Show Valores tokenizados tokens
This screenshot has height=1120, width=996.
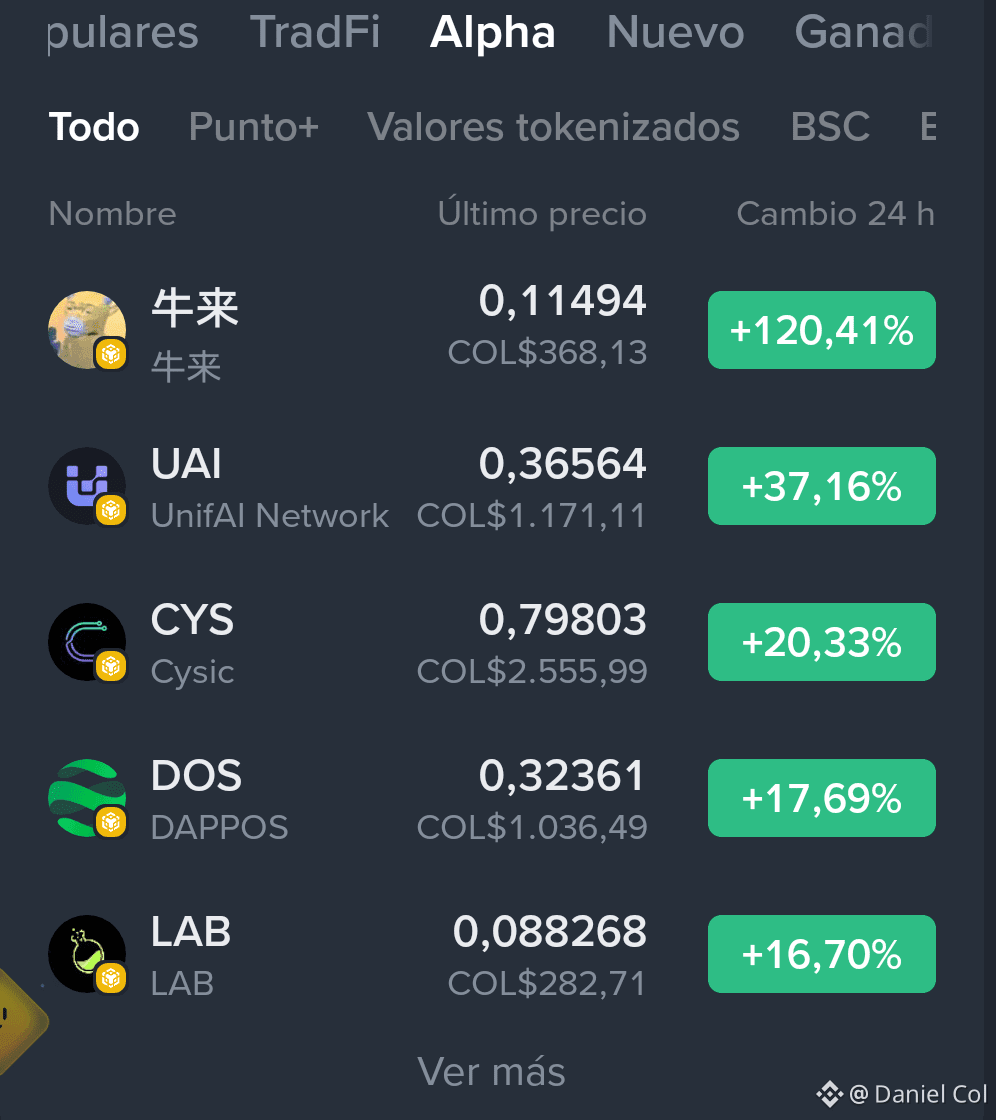click(553, 127)
